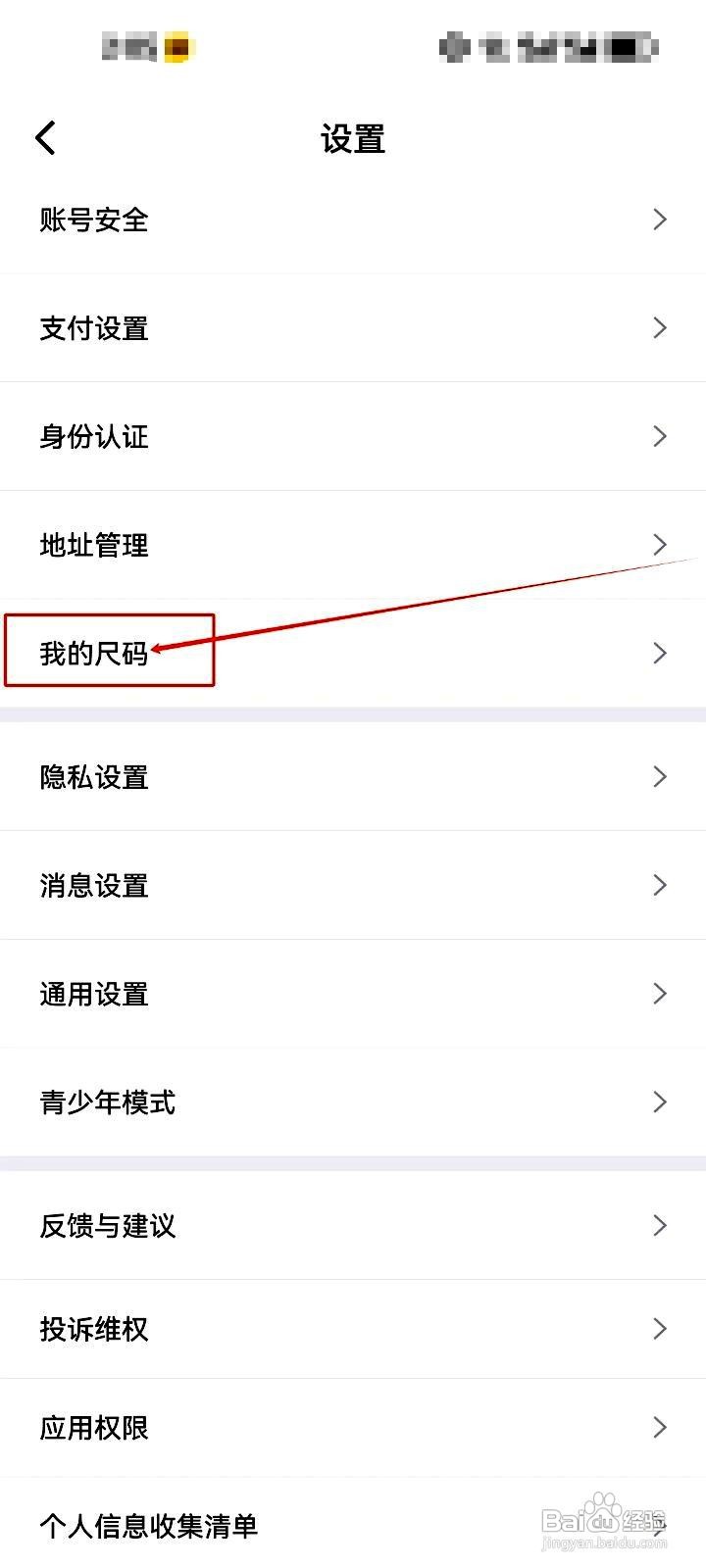The width and height of the screenshot is (706, 1568).
Task: Open 隐私设置 (Privacy Settings)
Action: 93,777
